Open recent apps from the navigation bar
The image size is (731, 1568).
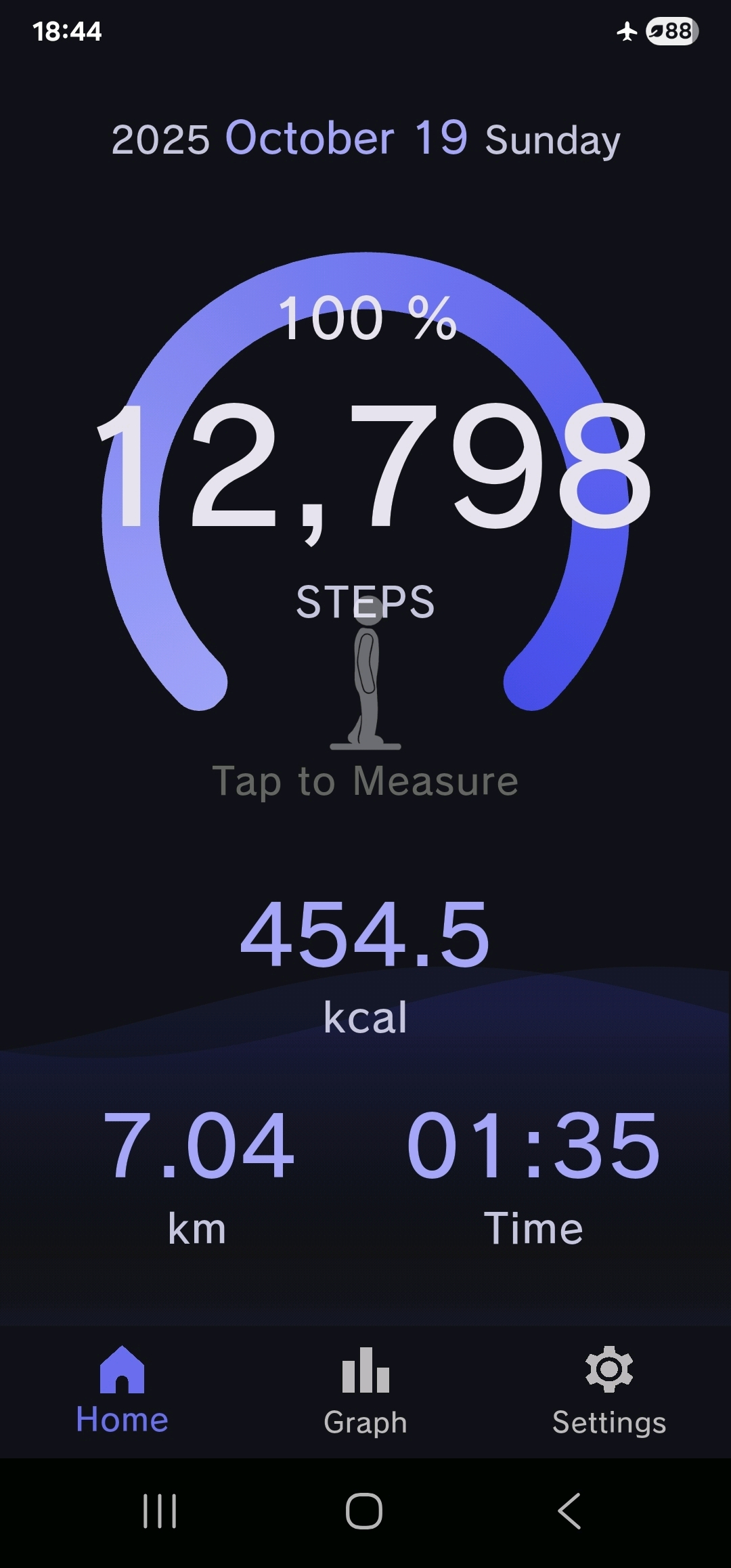(160, 1511)
